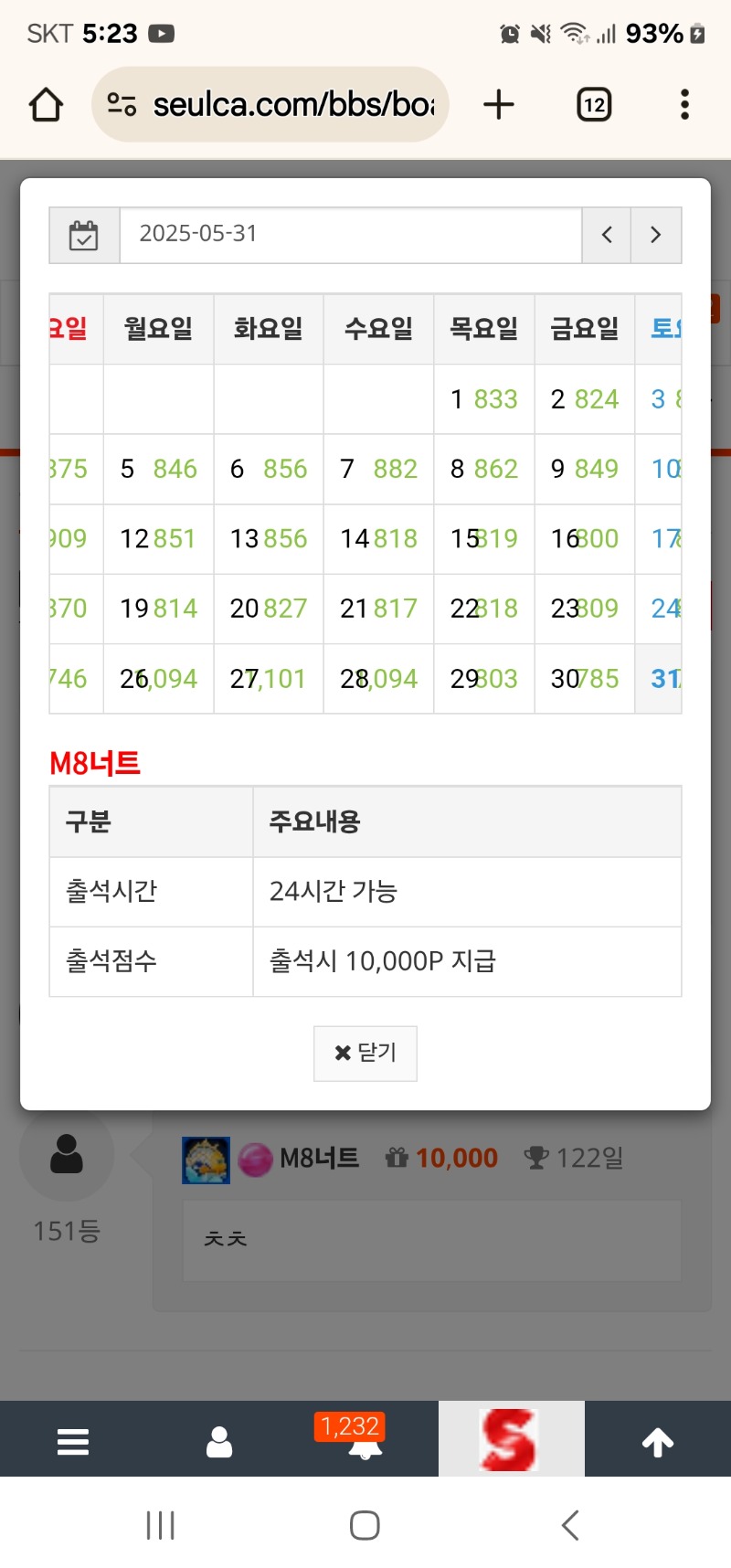Show the 12 open tabs
This screenshot has height=1568, width=731.
click(x=594, y=105)
